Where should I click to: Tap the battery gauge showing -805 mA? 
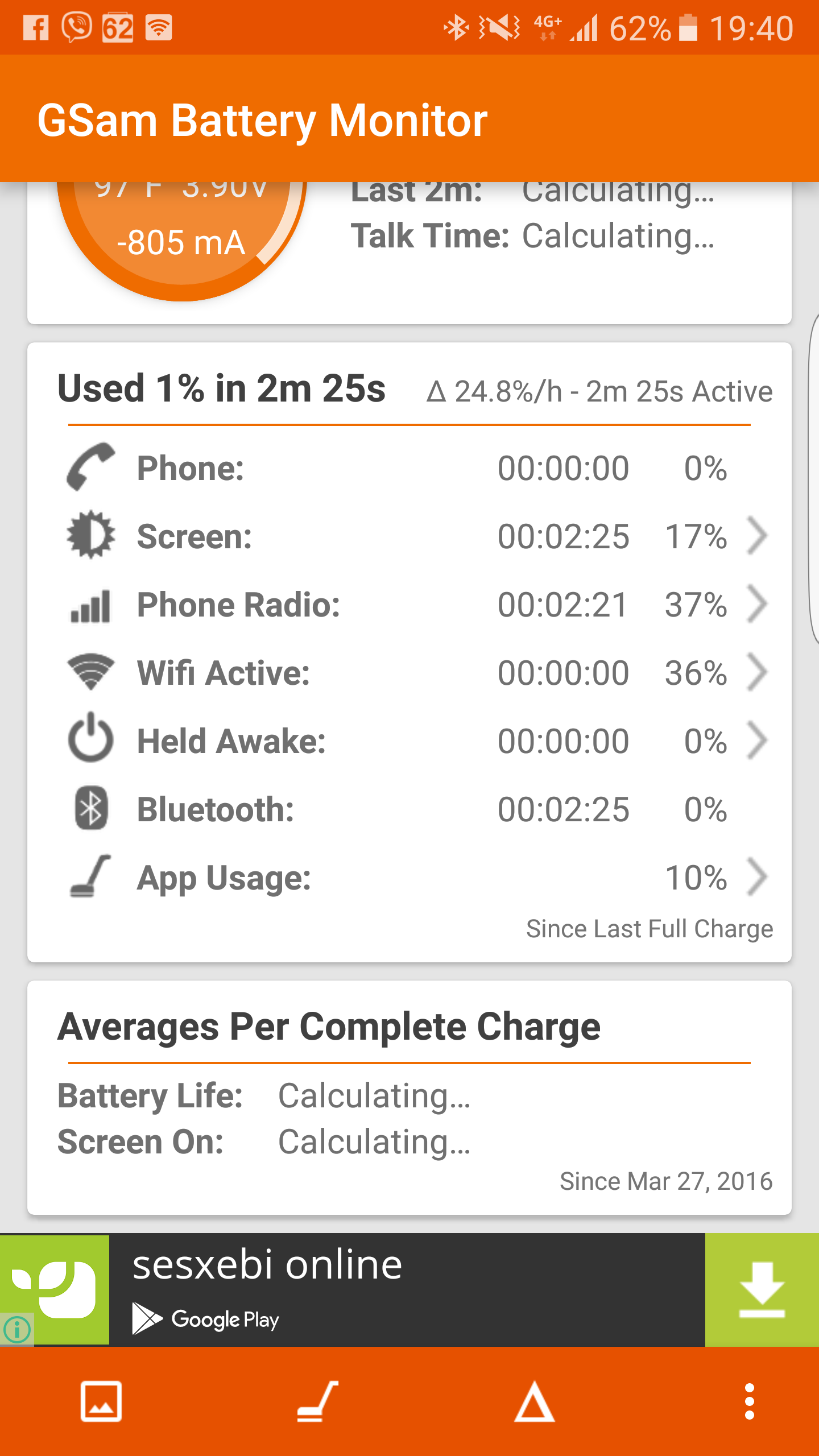(x=182, y=239)
